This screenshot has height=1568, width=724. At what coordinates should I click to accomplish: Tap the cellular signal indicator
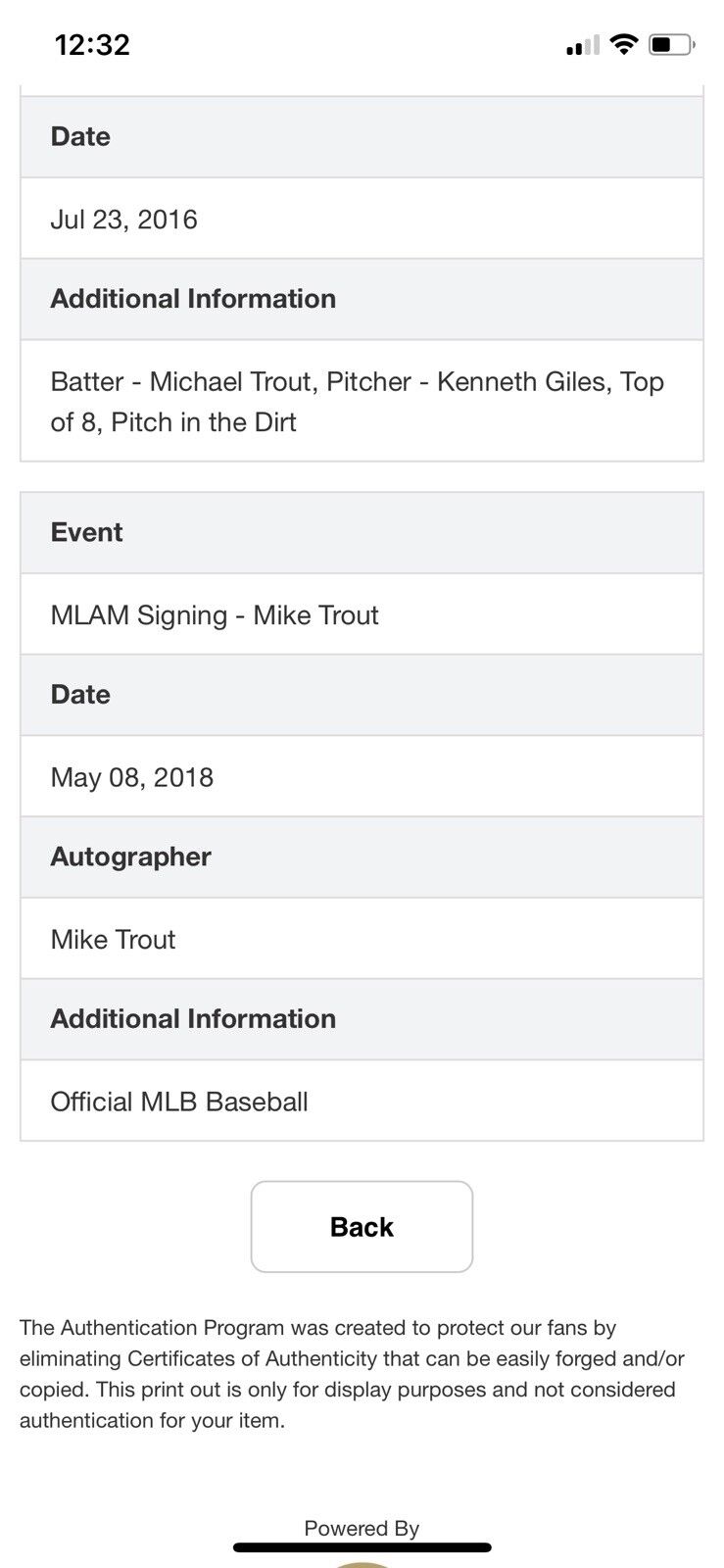tap(581, 44)
